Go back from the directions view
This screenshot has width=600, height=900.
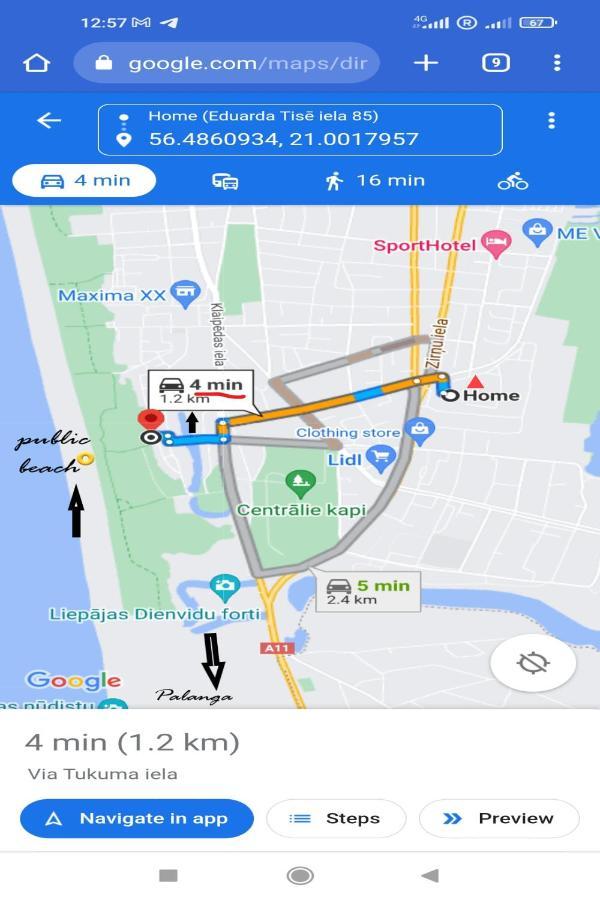coord(48,121)
